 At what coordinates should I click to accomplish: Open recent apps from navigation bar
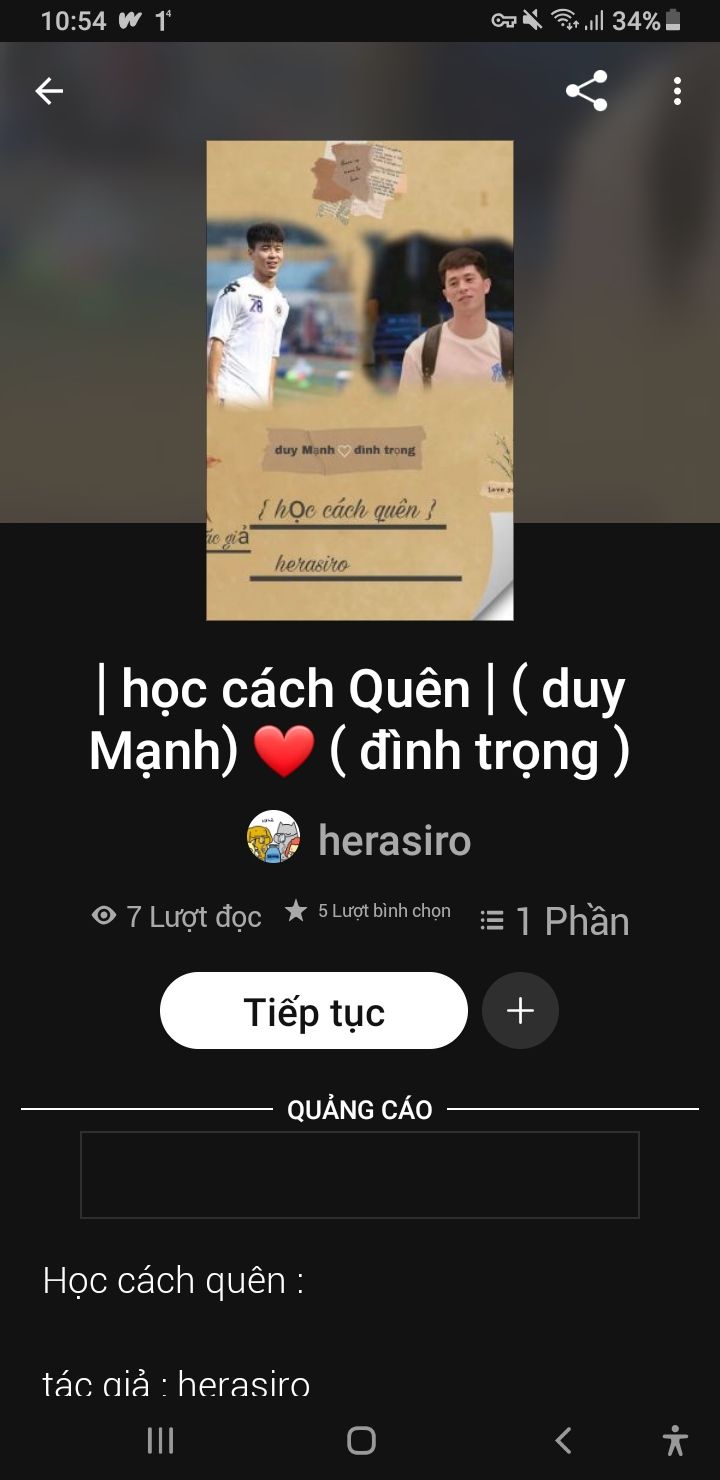point(160,1440)
